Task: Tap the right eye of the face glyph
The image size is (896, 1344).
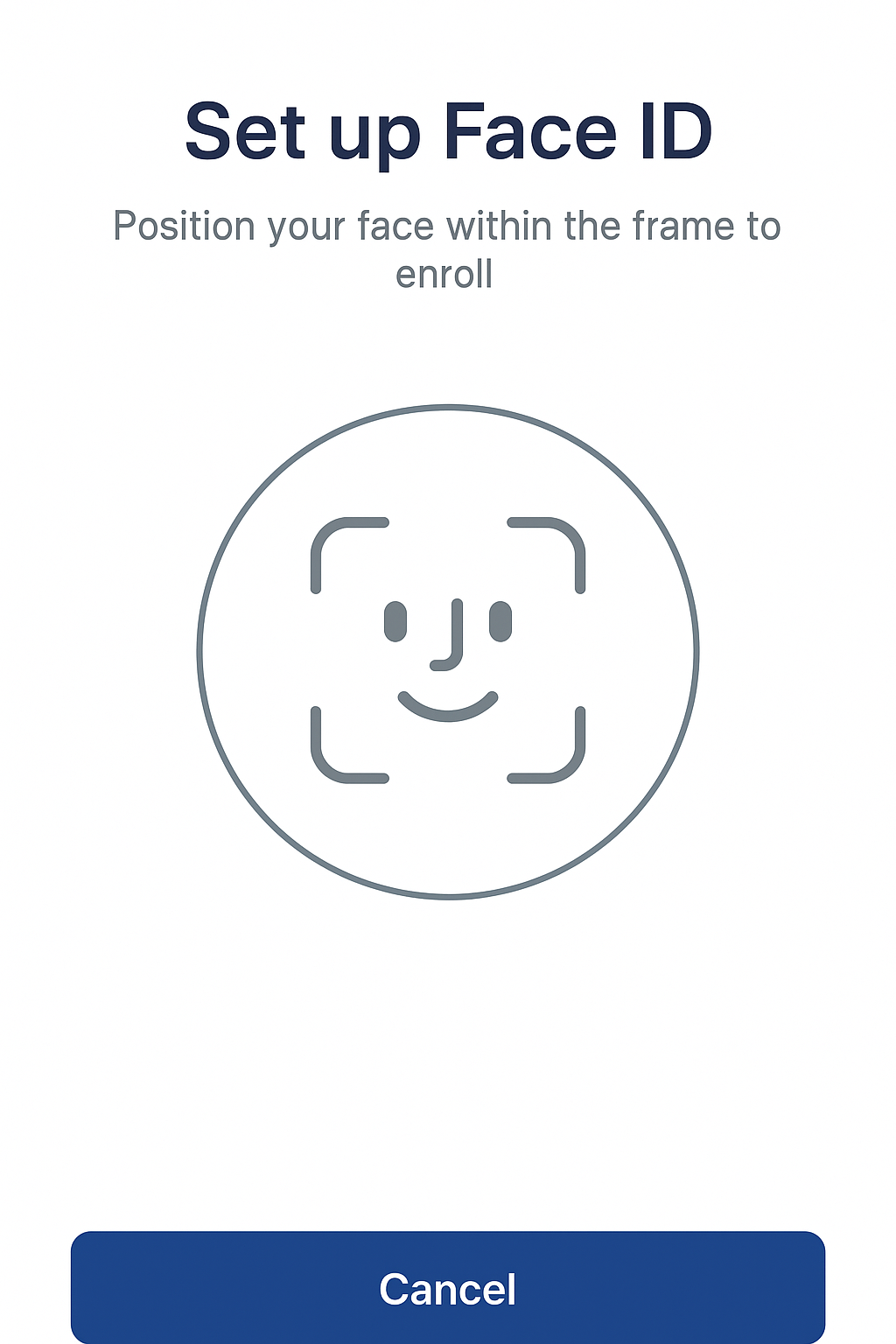Action: [499, 621]
